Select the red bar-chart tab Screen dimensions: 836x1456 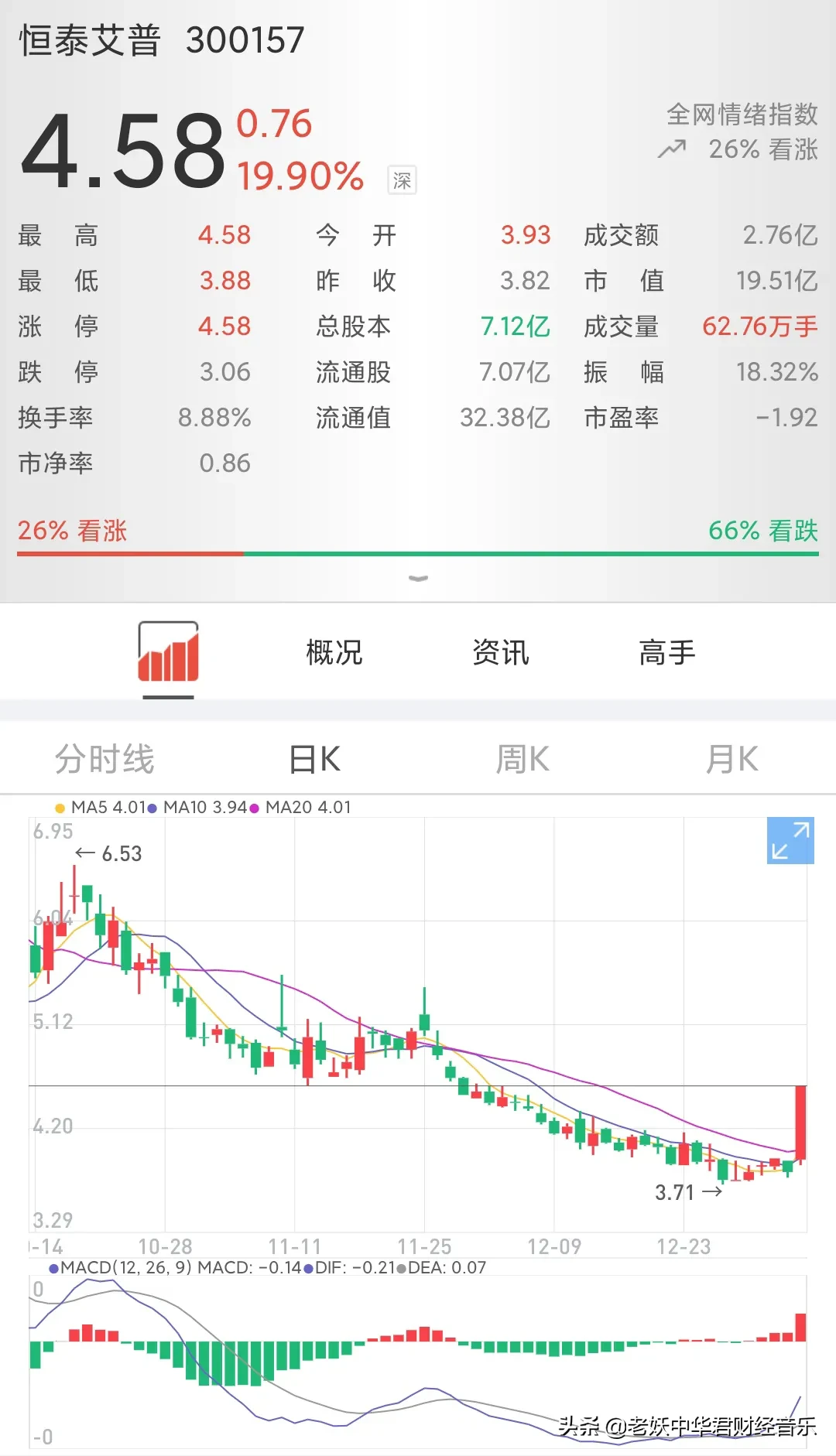168,652
